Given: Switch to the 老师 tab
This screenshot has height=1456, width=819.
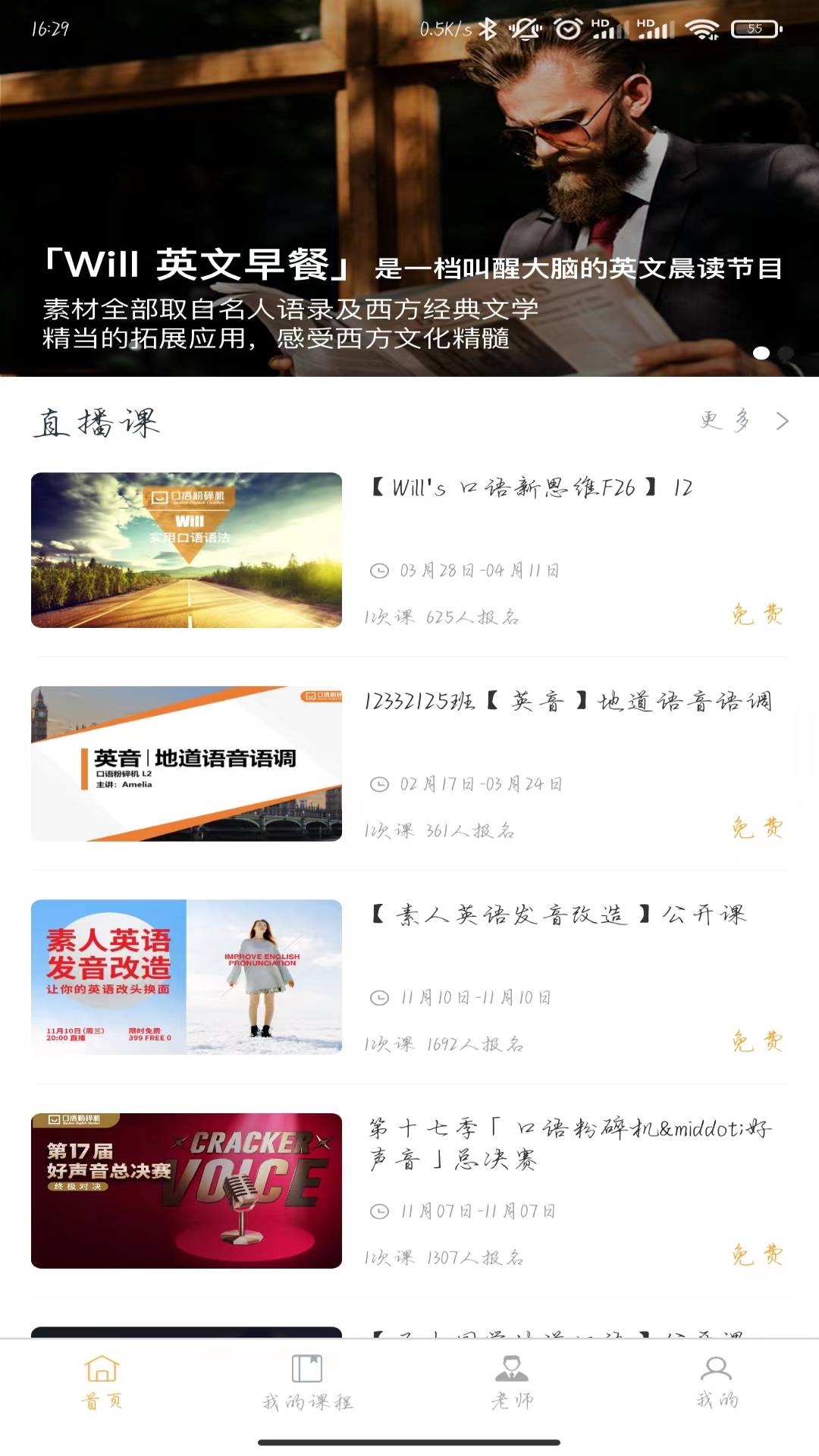Looking at the screenshot, I should click(512, 1382).
